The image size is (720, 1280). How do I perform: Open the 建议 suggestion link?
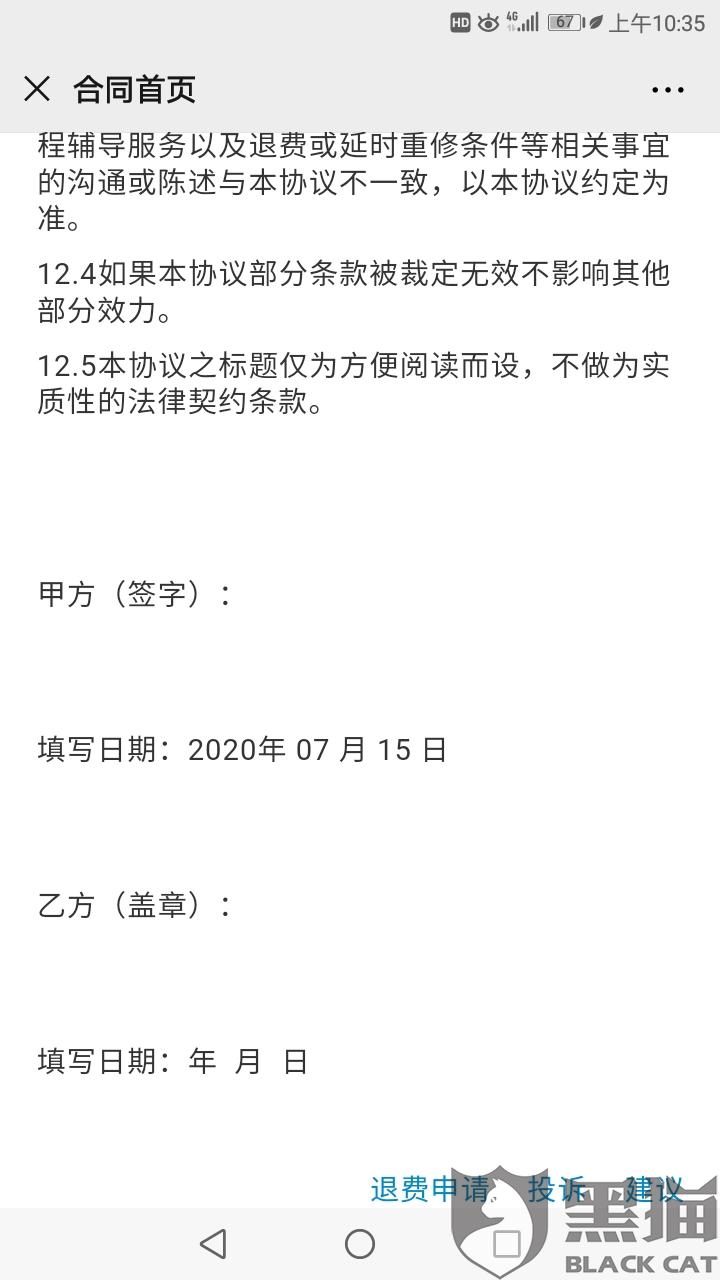(654, 1189)
